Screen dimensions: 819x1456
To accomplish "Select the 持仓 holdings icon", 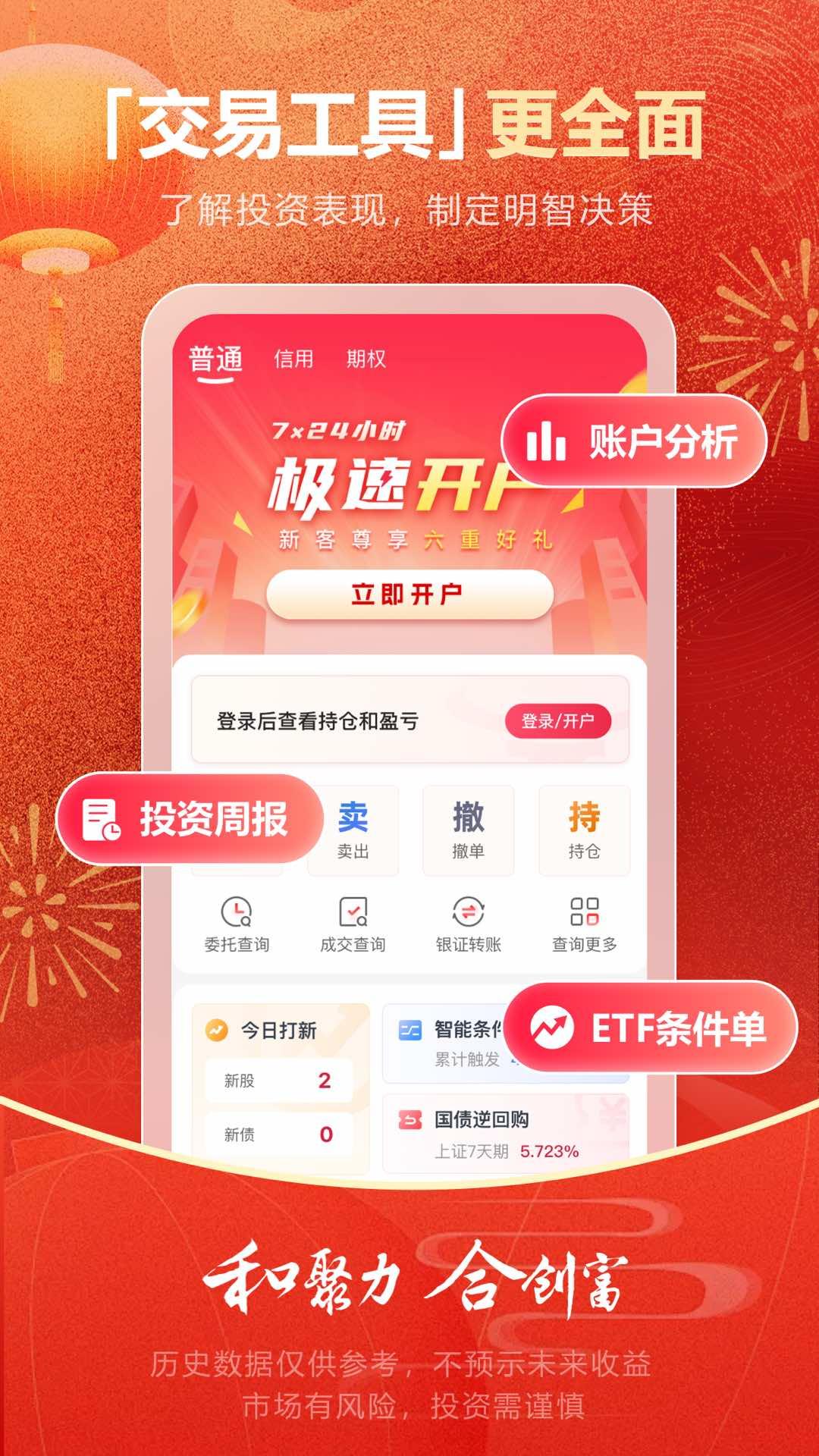I will (x=584, y=829).
